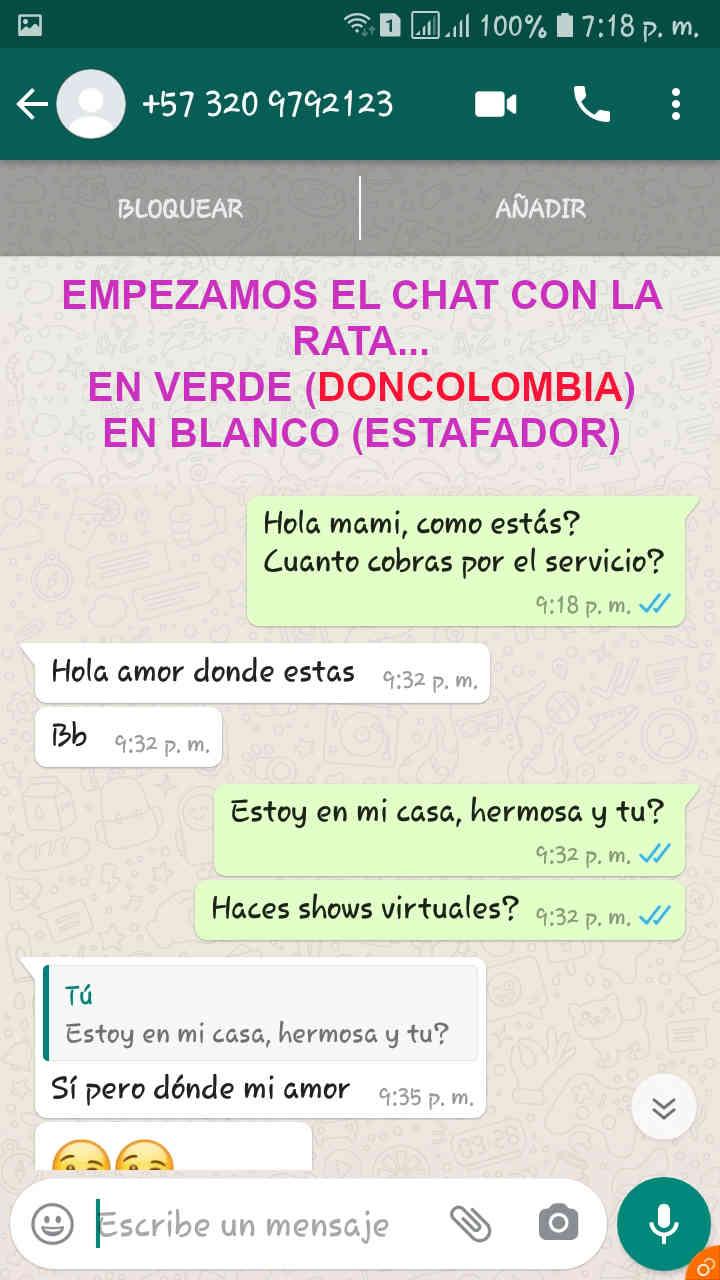
Task: Open the overflow menu
Action: tap(676, 104)
